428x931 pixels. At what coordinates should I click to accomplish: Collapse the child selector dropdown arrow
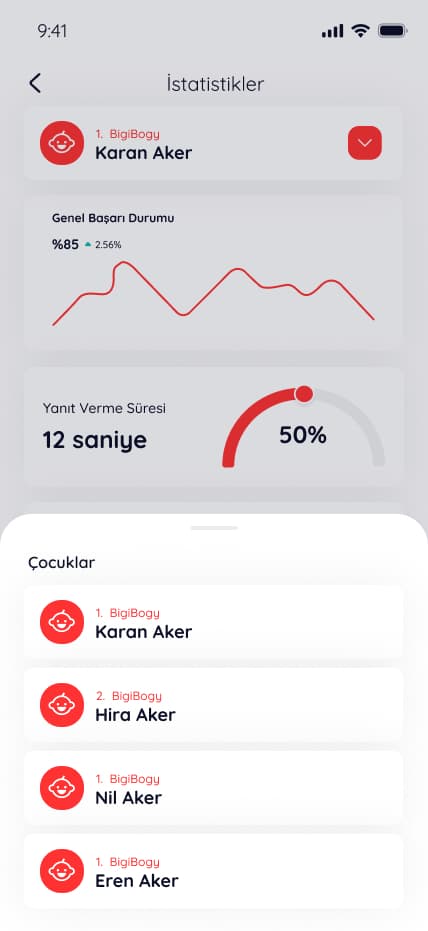[x=364, y=143]
